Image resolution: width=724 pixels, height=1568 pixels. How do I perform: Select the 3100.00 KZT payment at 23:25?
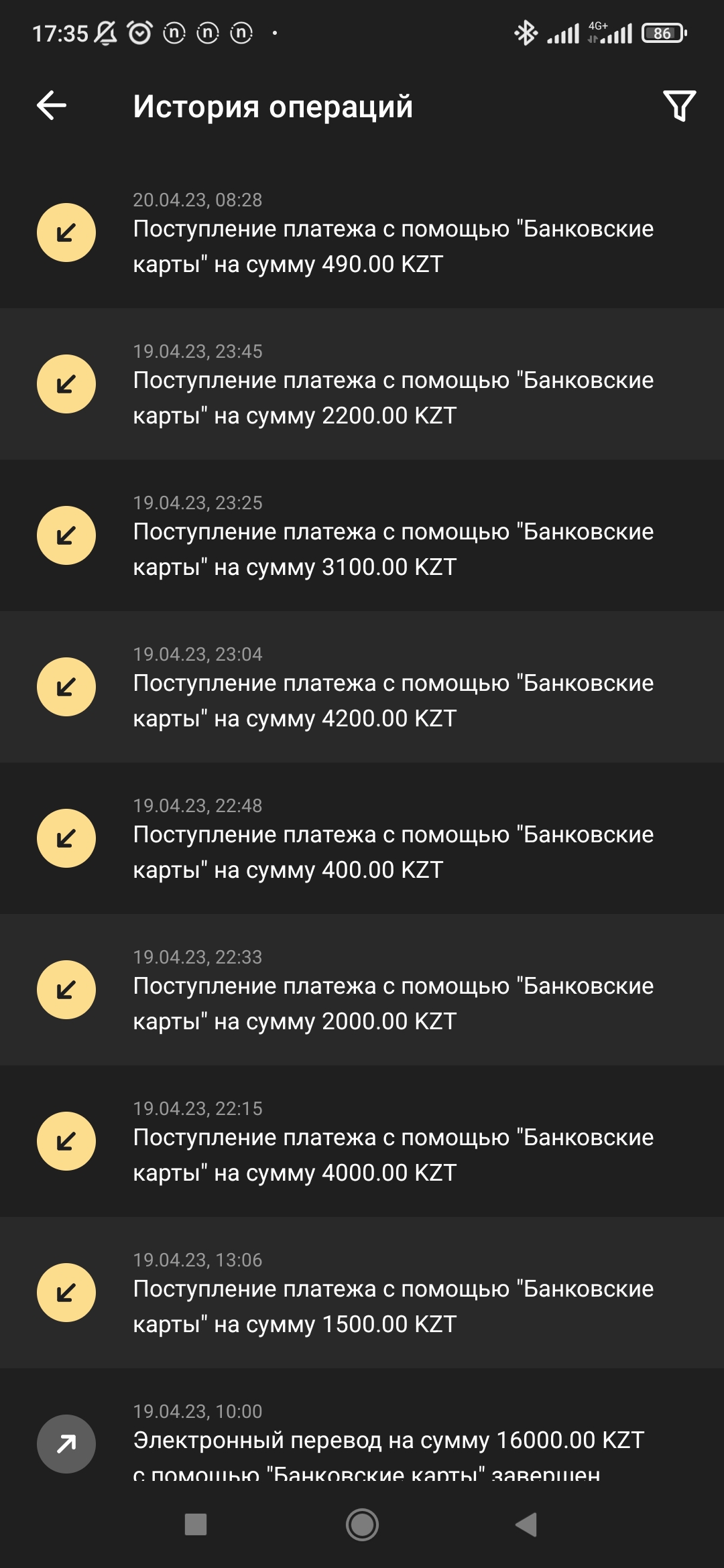(x=362, y=535)
